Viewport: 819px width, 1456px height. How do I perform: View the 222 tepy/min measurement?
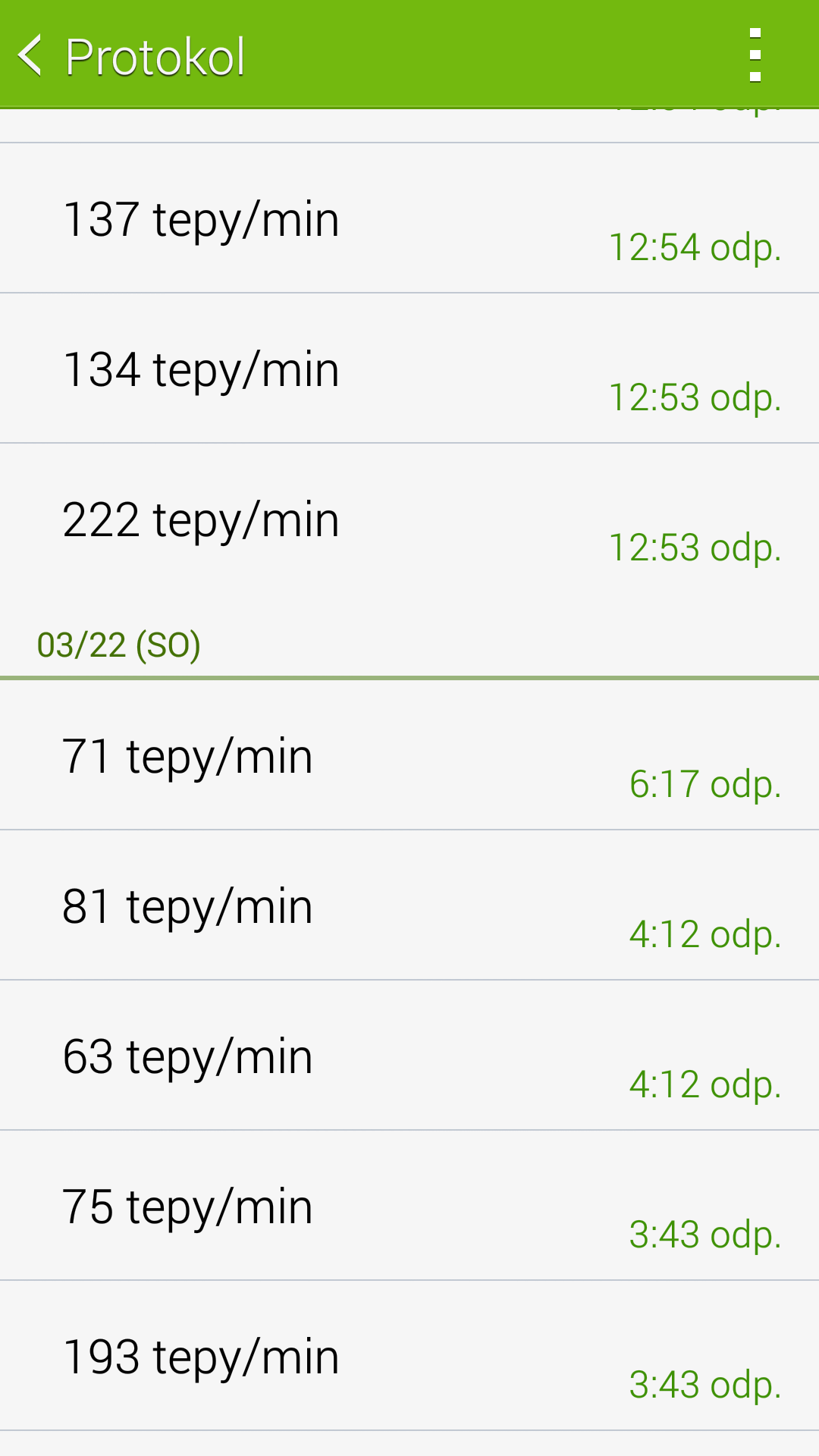click(x=409, y=519)
